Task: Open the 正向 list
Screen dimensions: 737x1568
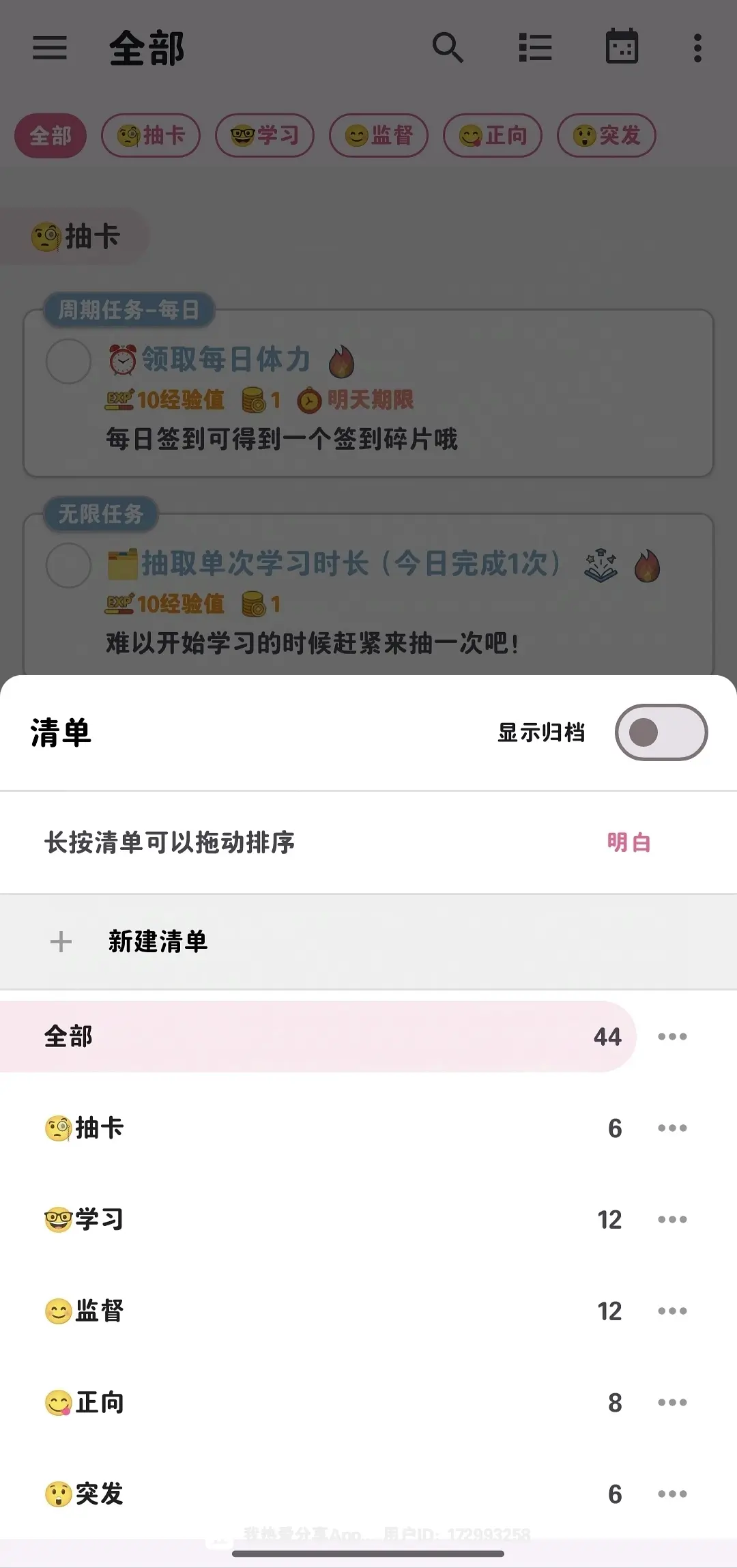Action: pyautogui.click(x=318, y=1402)
